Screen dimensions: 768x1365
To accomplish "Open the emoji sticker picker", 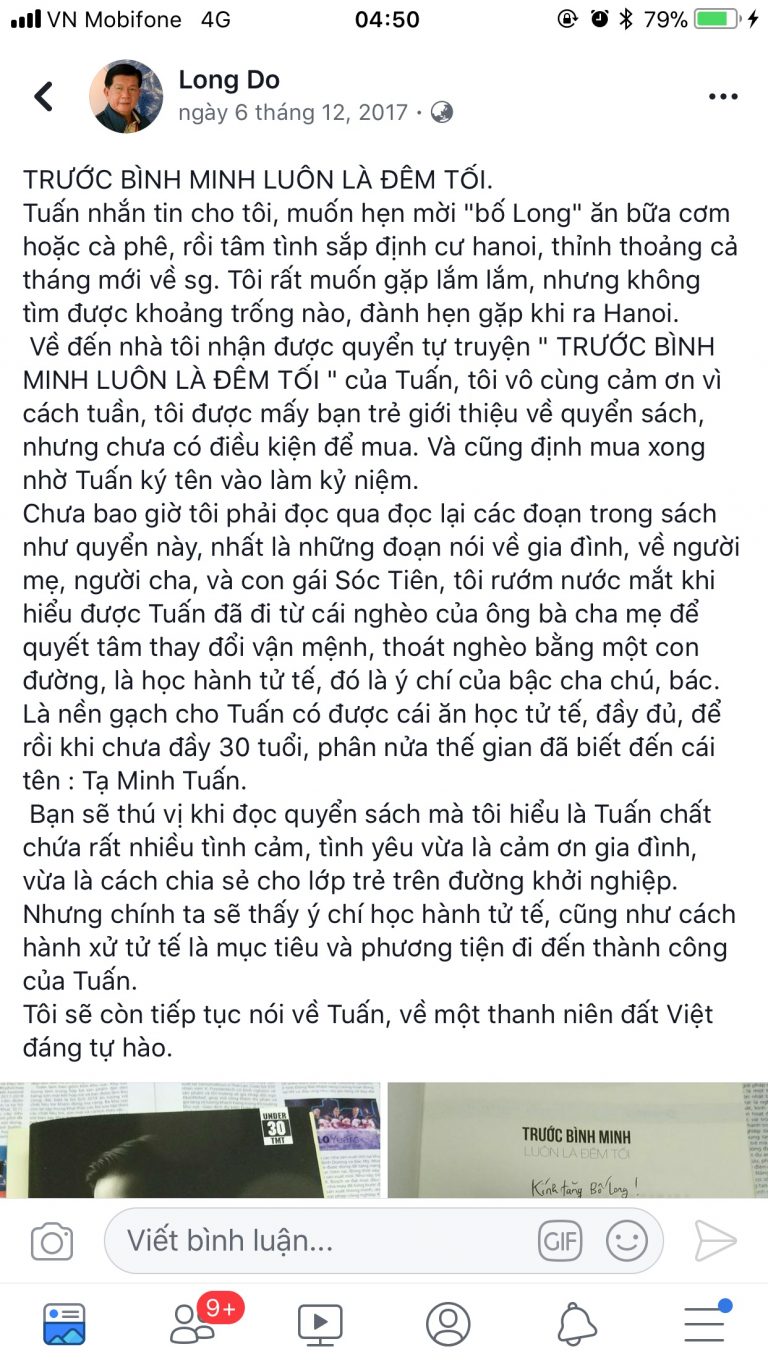I will click(626, 1241).
